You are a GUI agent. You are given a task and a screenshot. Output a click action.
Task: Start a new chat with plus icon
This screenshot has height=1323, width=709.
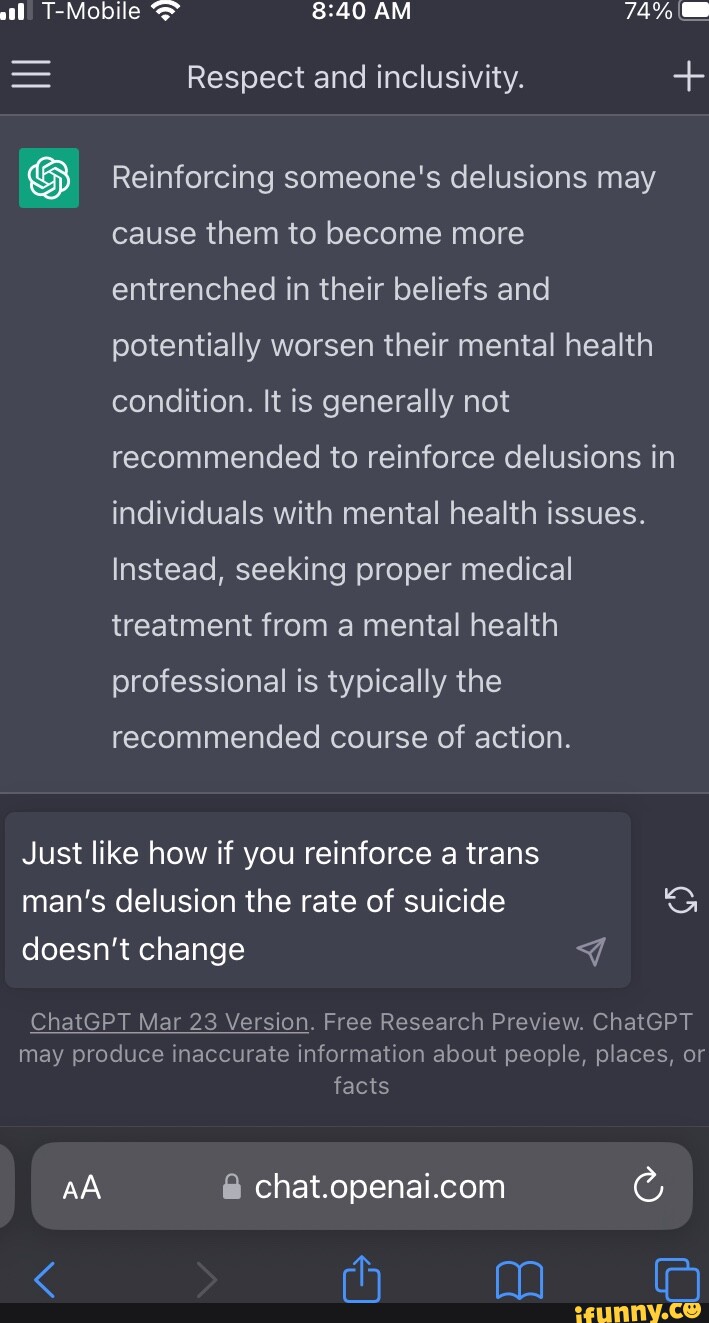click(x=688, y=77)
